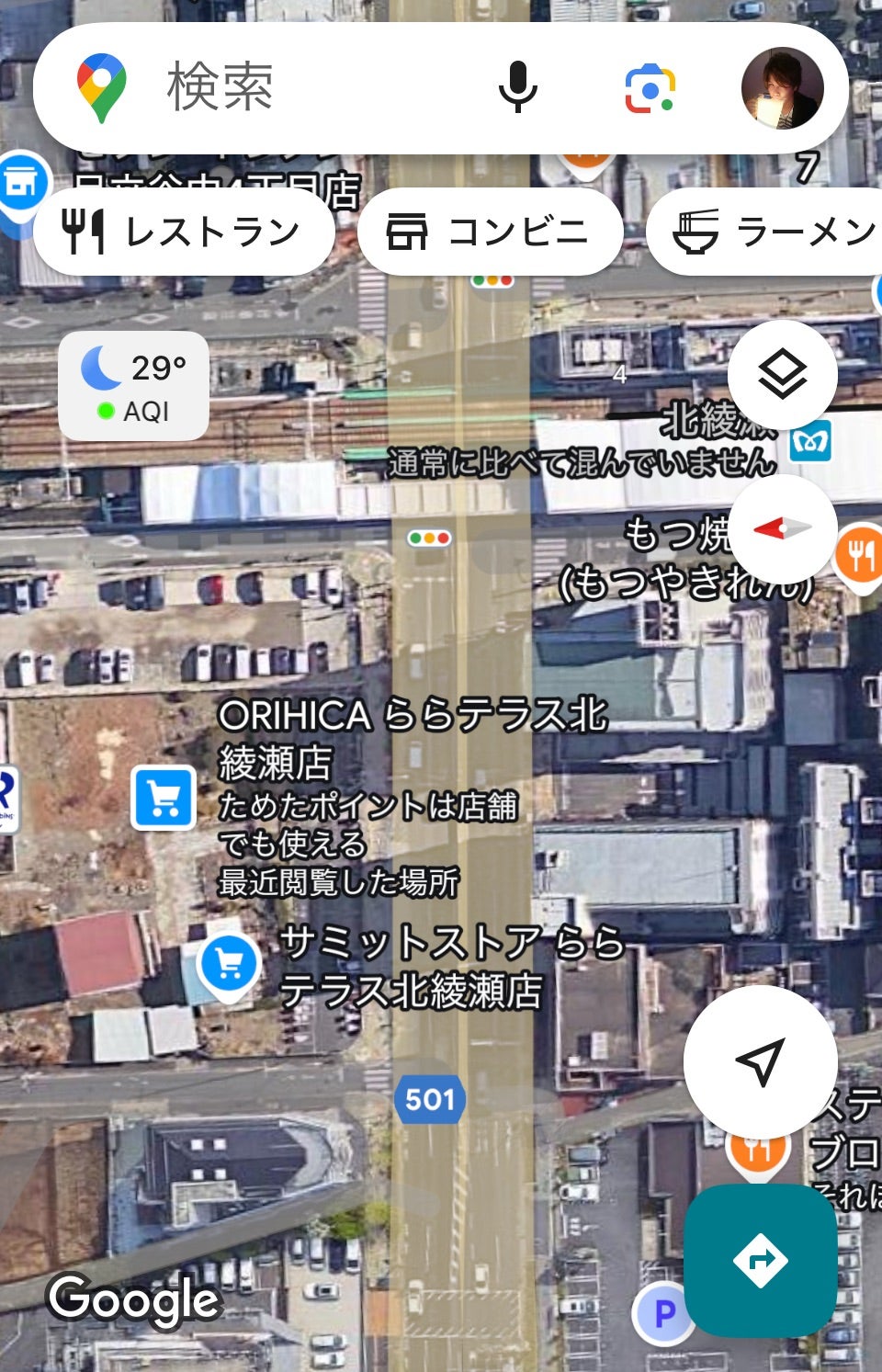Viewport: 882px width, 1372px height.
Task: Open the ORIHICA ららテラス北綾瀬店 shopping pin
Action: tap(164, 798)
